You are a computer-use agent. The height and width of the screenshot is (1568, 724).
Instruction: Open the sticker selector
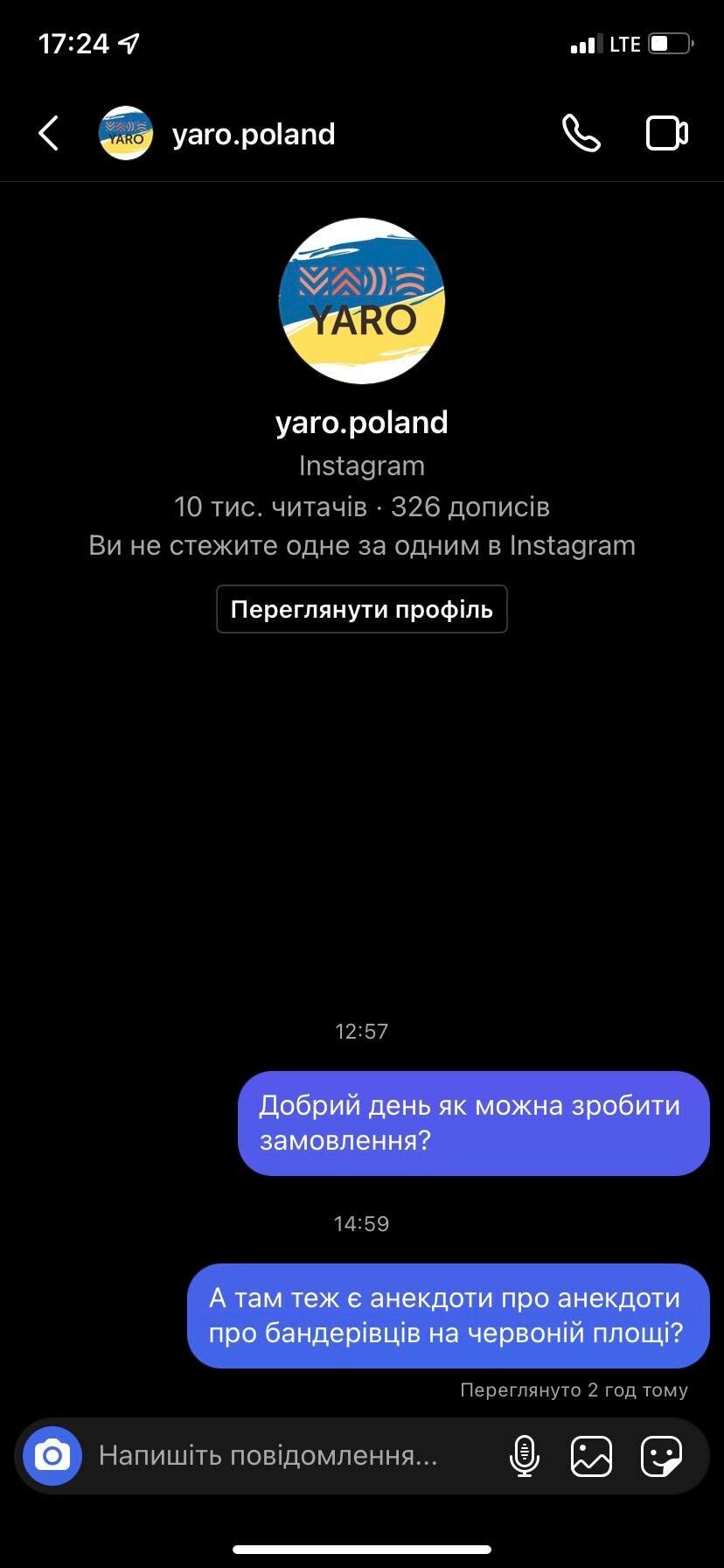662,1456
